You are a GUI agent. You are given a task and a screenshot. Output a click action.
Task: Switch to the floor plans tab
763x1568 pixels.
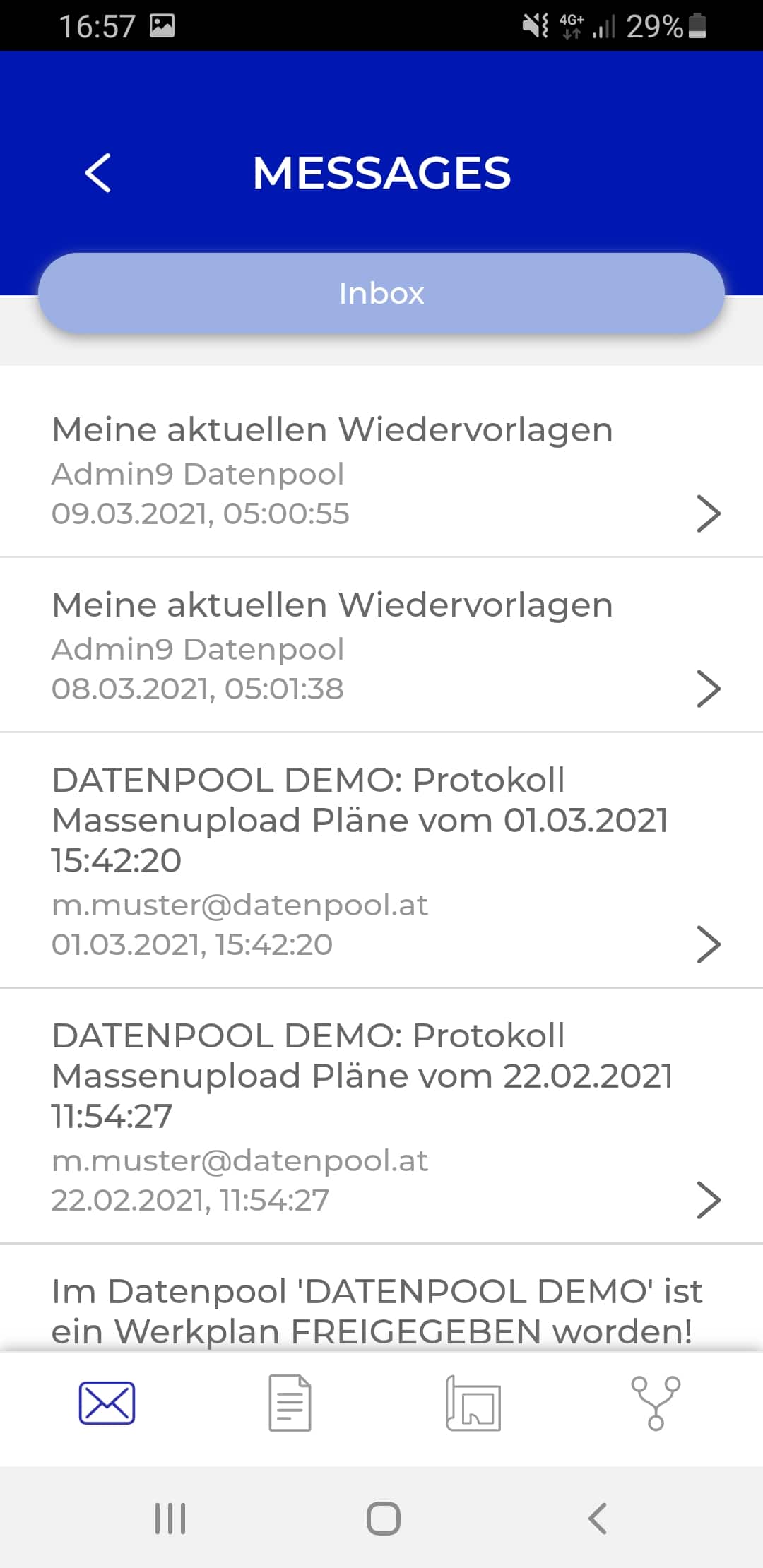[473, 1403]
